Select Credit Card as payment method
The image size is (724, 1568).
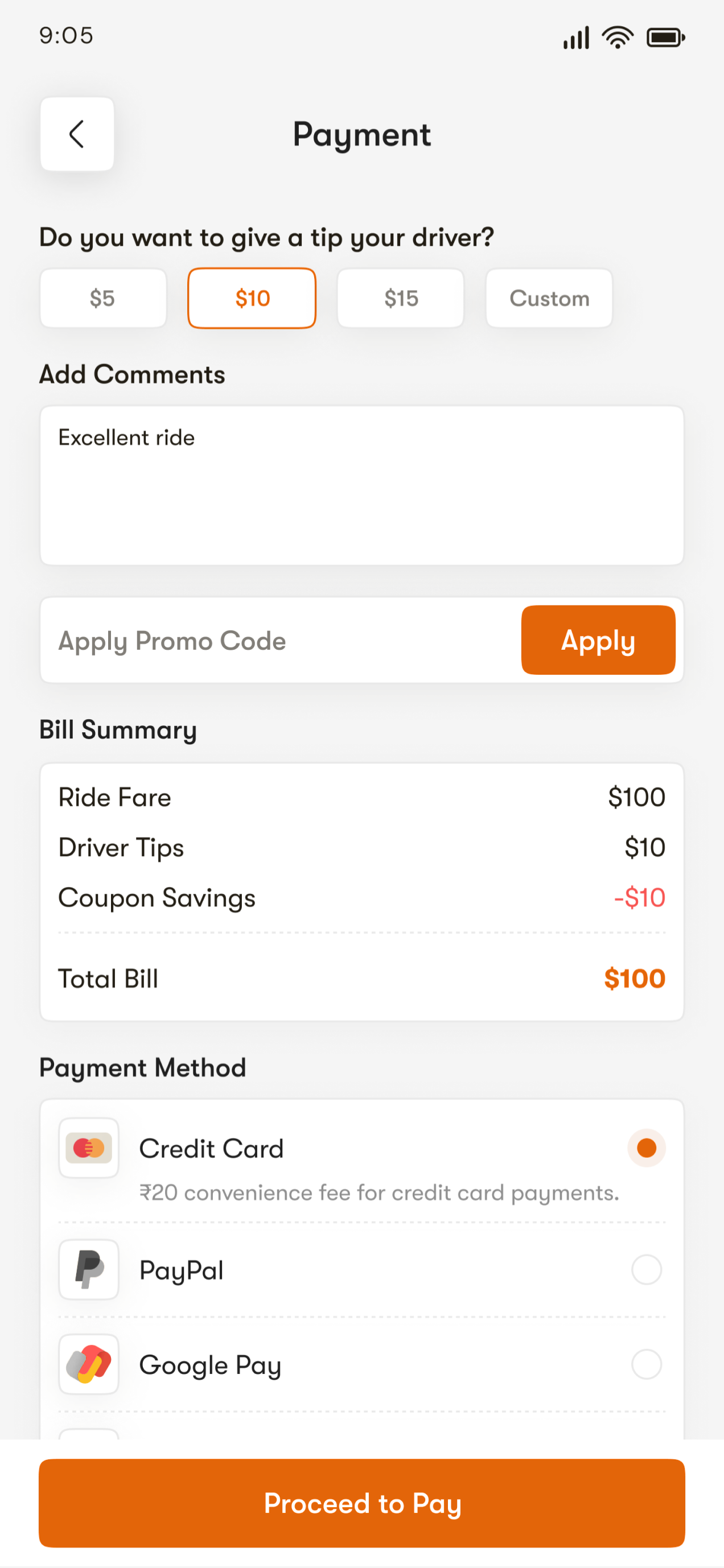point(646,1148)
